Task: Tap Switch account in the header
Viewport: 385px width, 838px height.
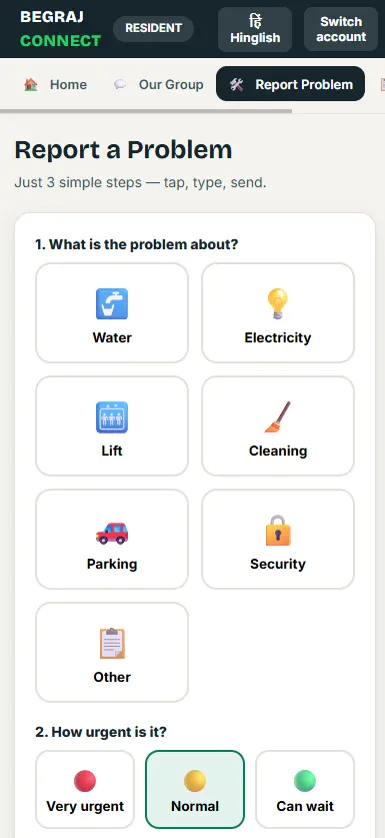Action: (x=341, y=29)
